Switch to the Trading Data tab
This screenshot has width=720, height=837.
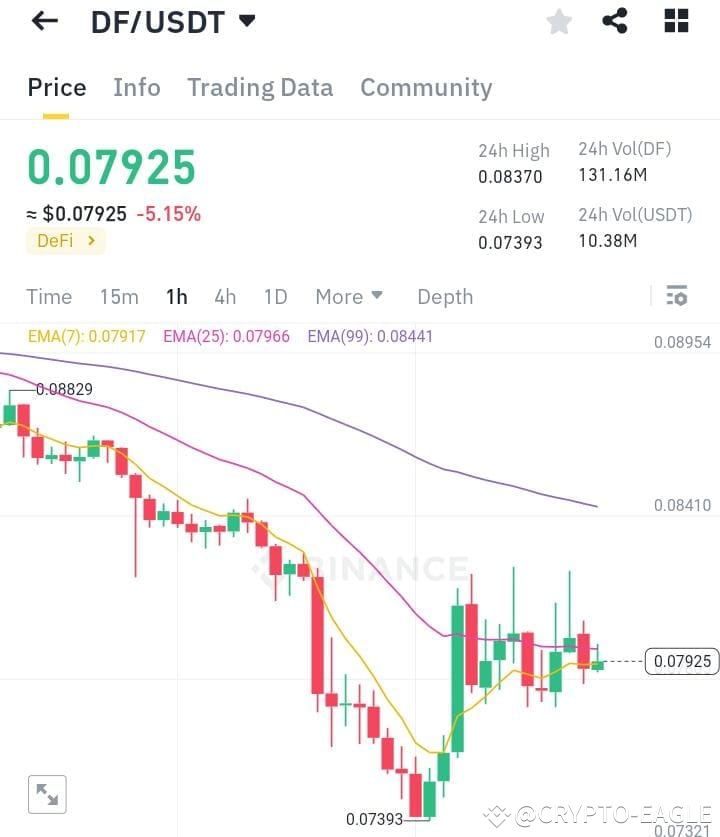point(260,88)
